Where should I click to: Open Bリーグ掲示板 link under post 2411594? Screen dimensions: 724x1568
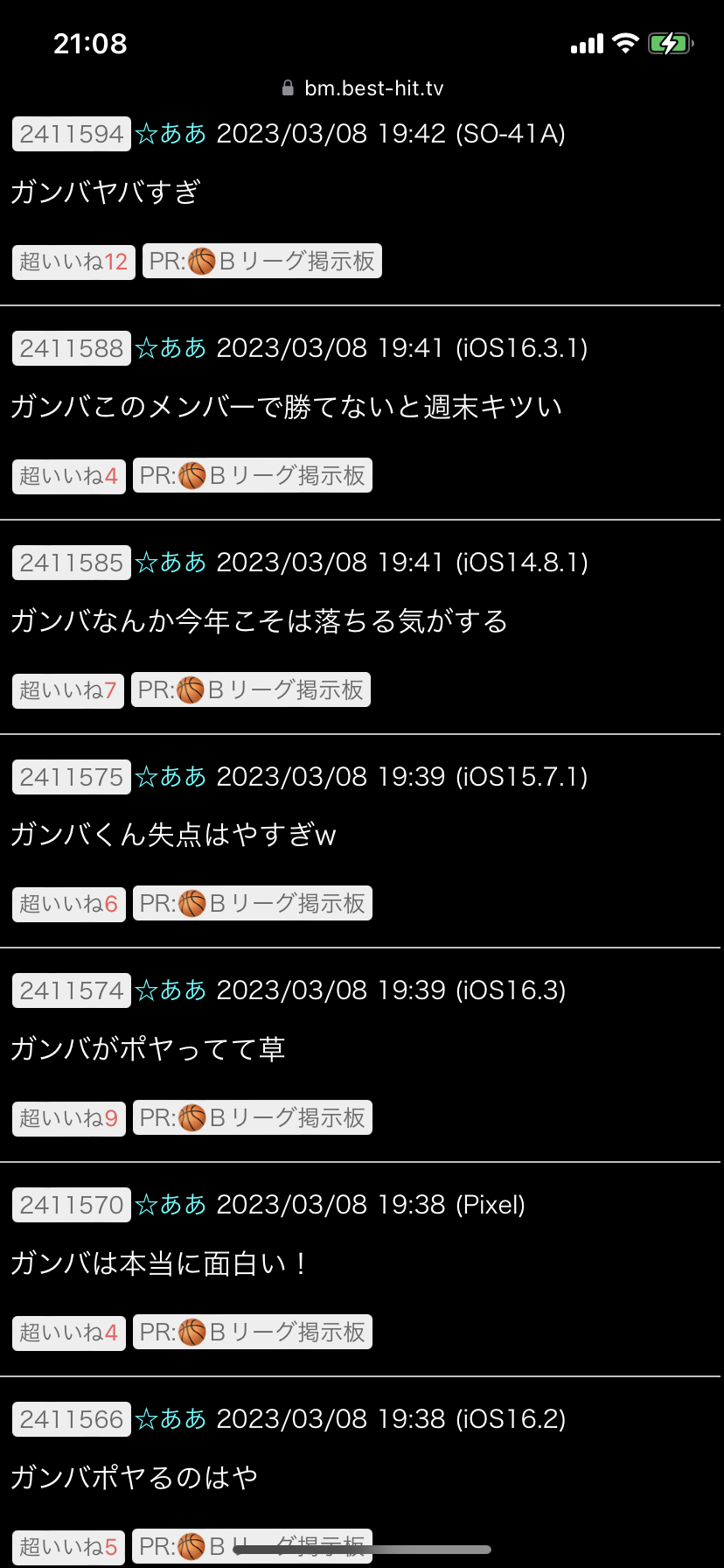coord(262,261)
